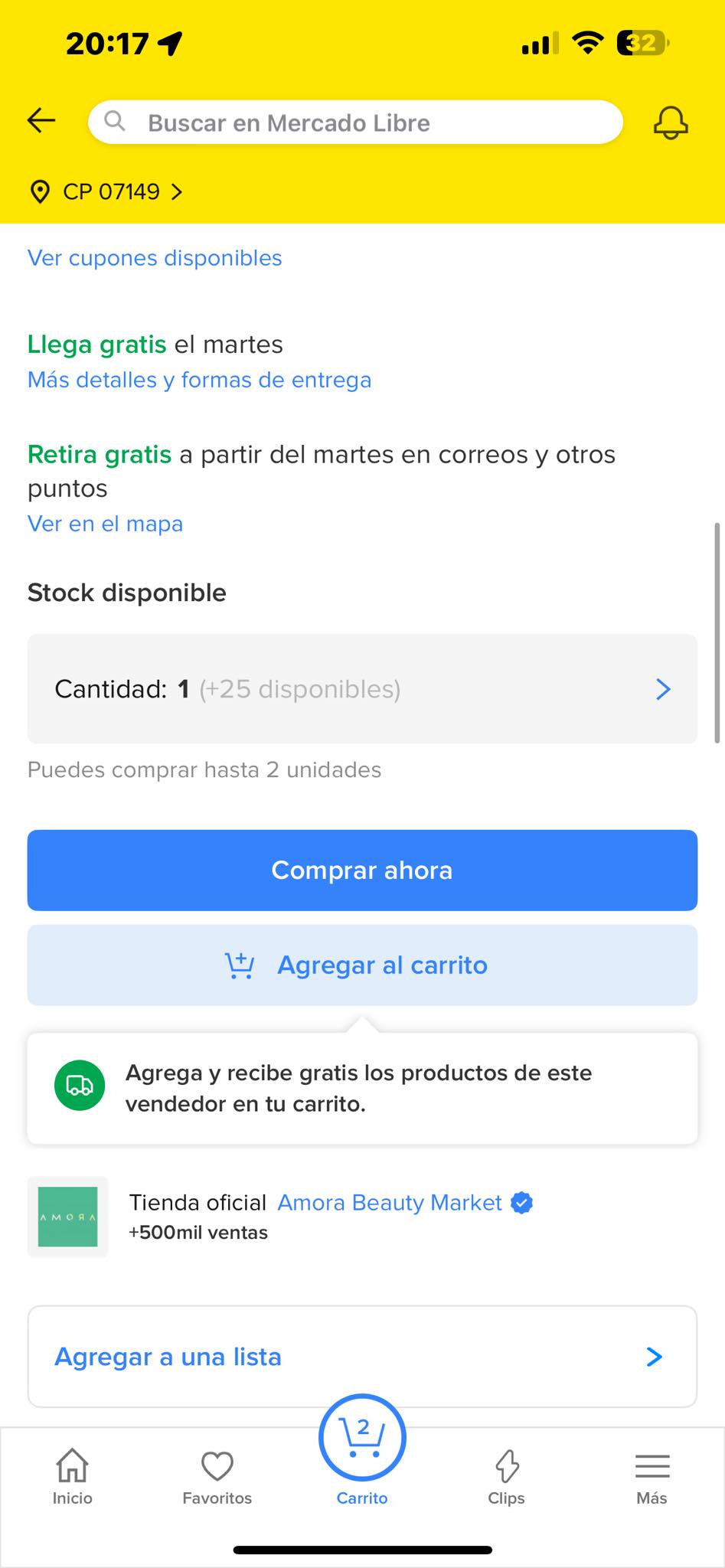Open Ver en el mapa link
725x1568 pixels.
(x=105, y=524)
